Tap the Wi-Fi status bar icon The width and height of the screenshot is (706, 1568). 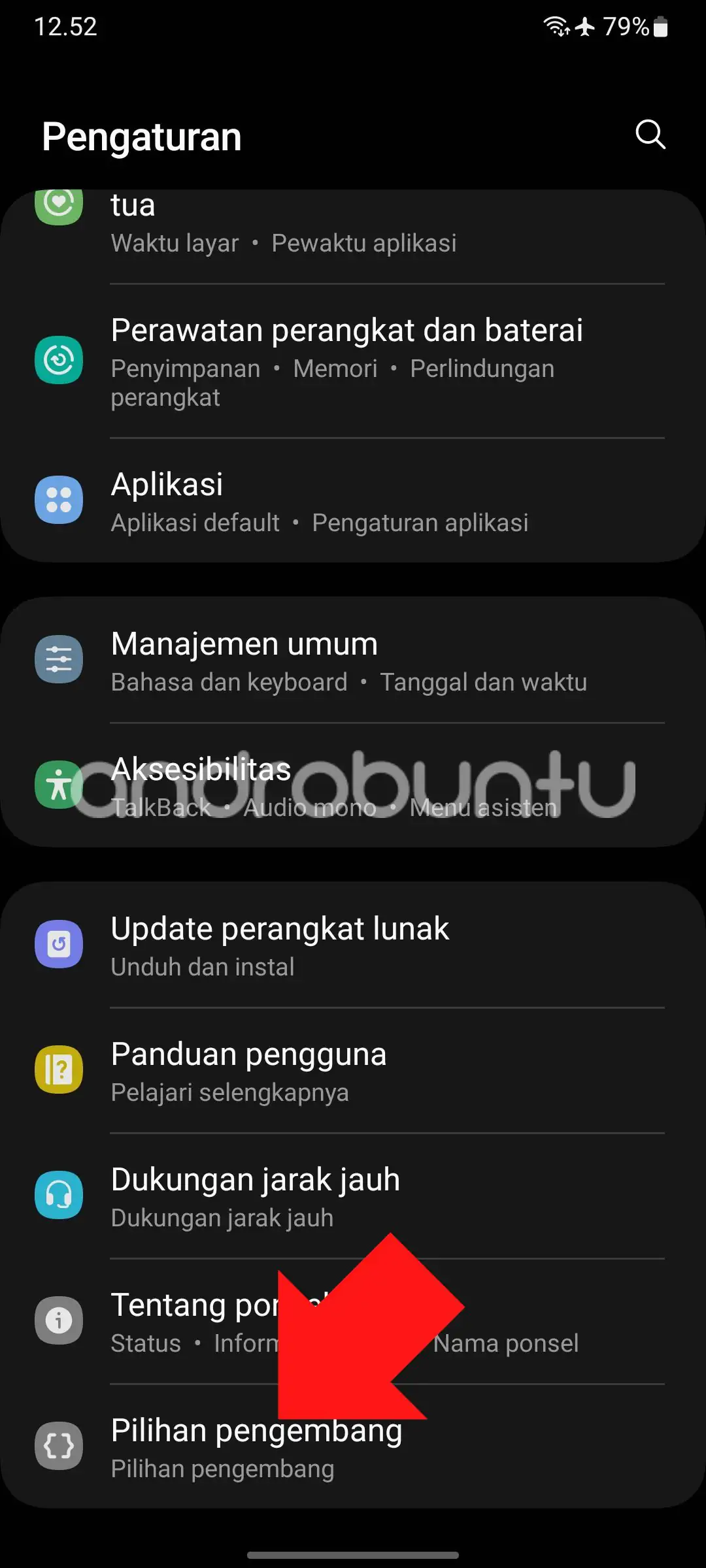pyautogui.click(x=555, y=26)
